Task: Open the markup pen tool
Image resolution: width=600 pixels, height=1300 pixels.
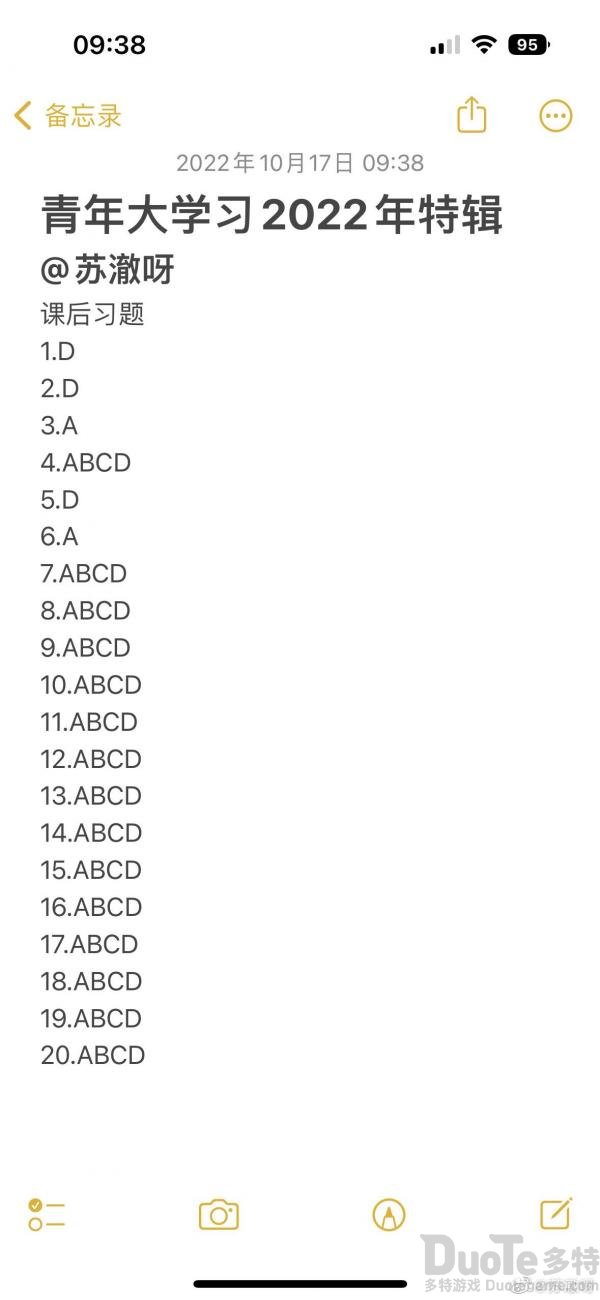Action: pyautogui.click(x=389, y=1215)
